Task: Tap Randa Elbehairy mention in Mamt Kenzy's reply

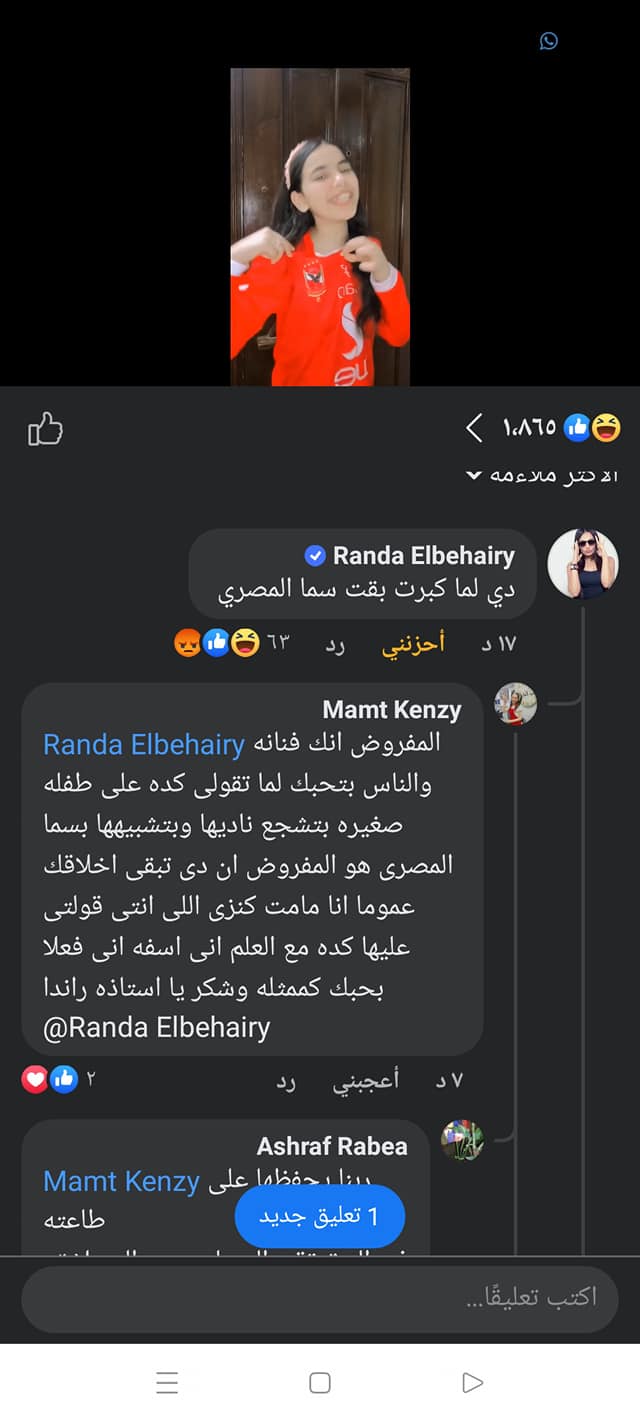Action: click(x=144, y=745)
